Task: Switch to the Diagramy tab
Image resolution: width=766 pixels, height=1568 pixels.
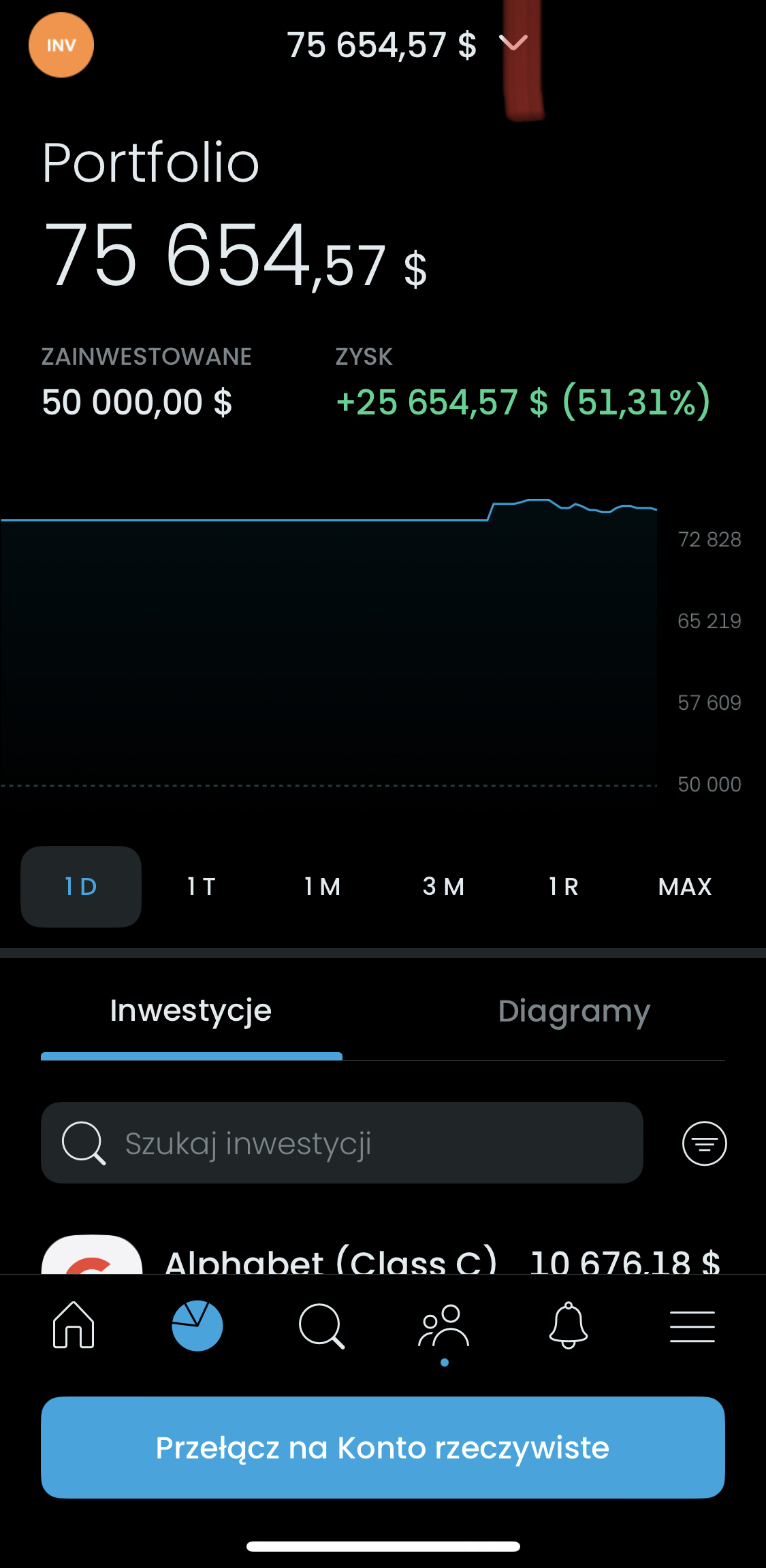Action: point(574,1011)
